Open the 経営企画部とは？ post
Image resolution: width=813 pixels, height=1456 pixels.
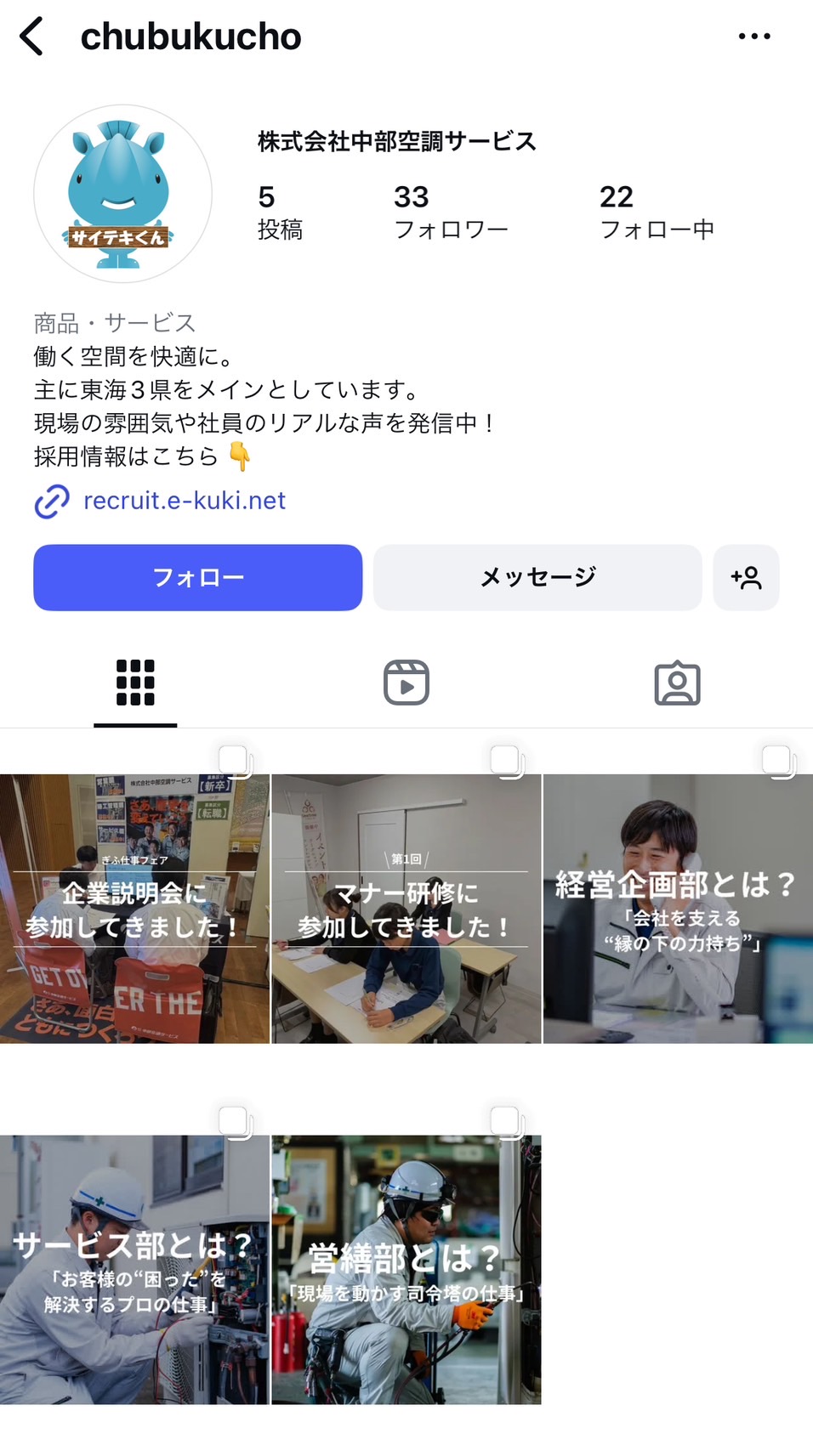[x=678, y=908]
